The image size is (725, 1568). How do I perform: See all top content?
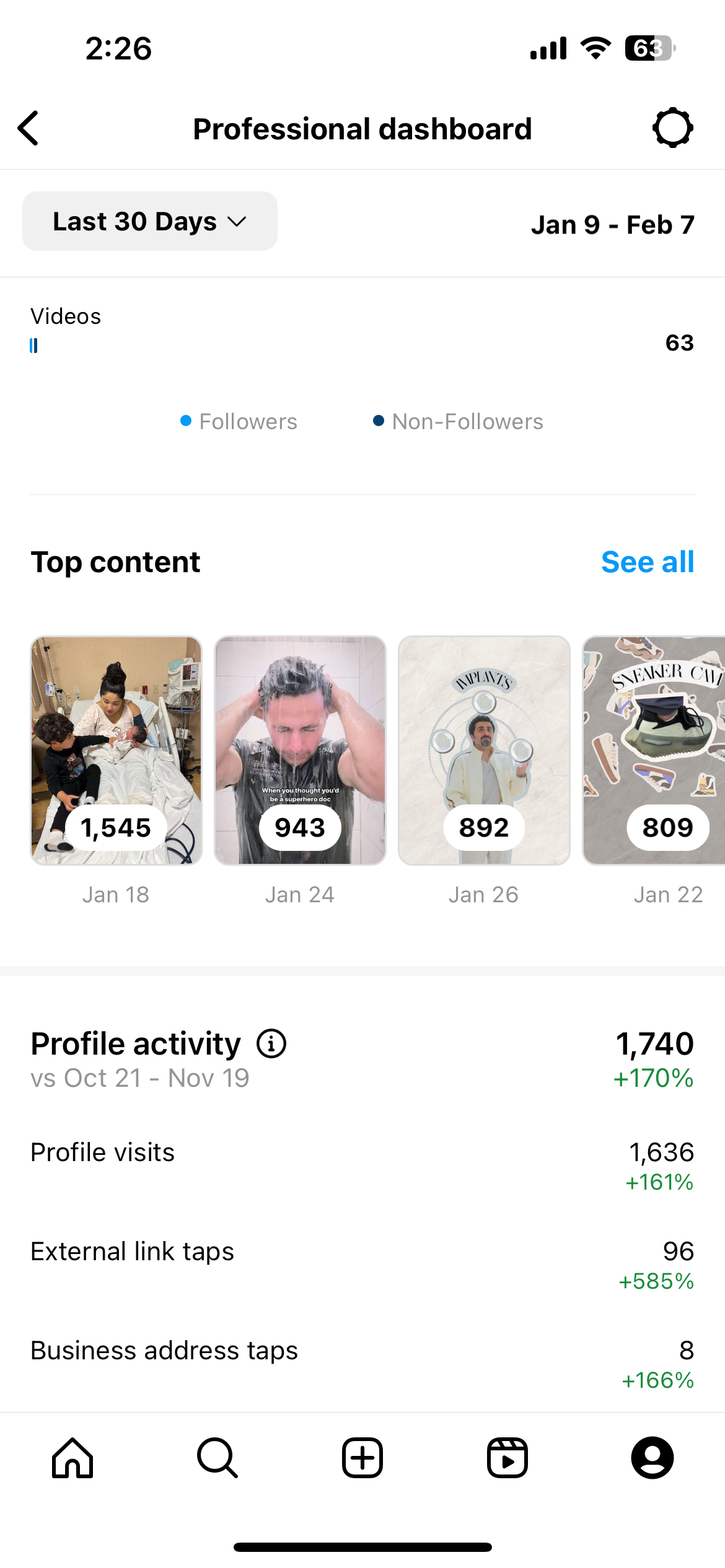click(647, 562)
